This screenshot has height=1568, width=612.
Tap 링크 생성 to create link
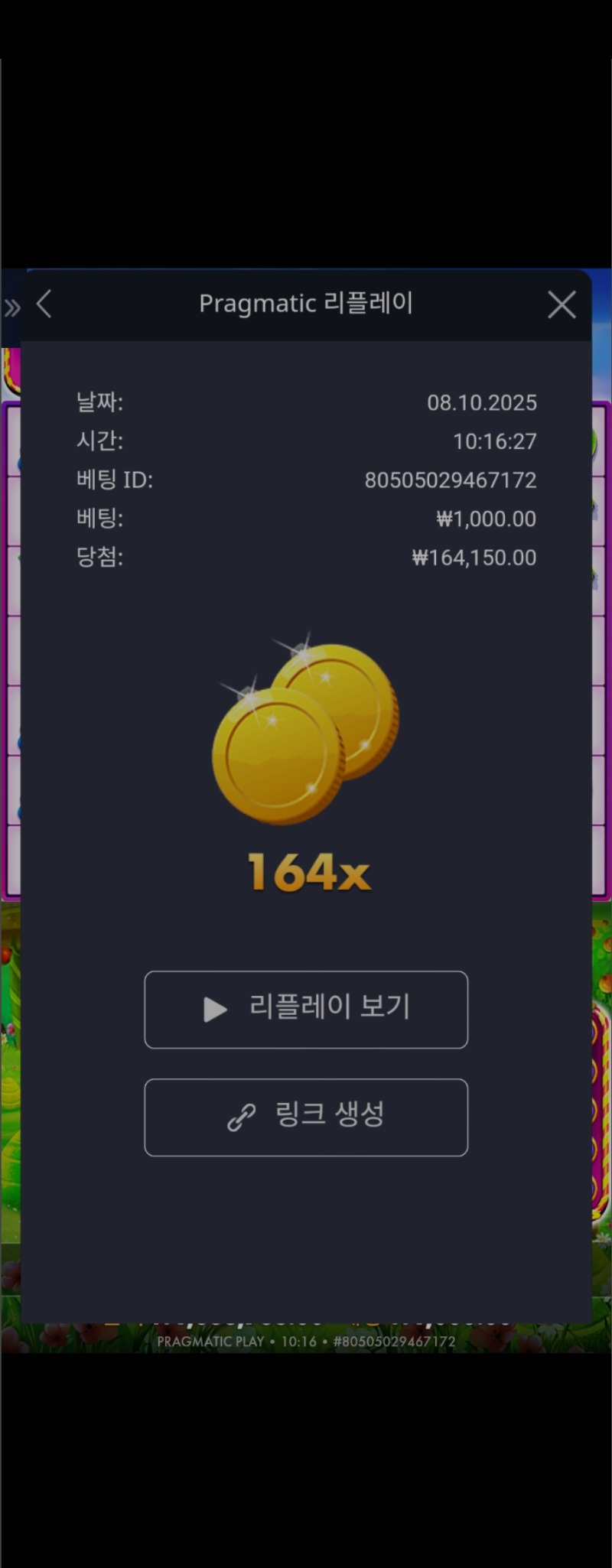pyautogui.click(x=306, y=1117)
